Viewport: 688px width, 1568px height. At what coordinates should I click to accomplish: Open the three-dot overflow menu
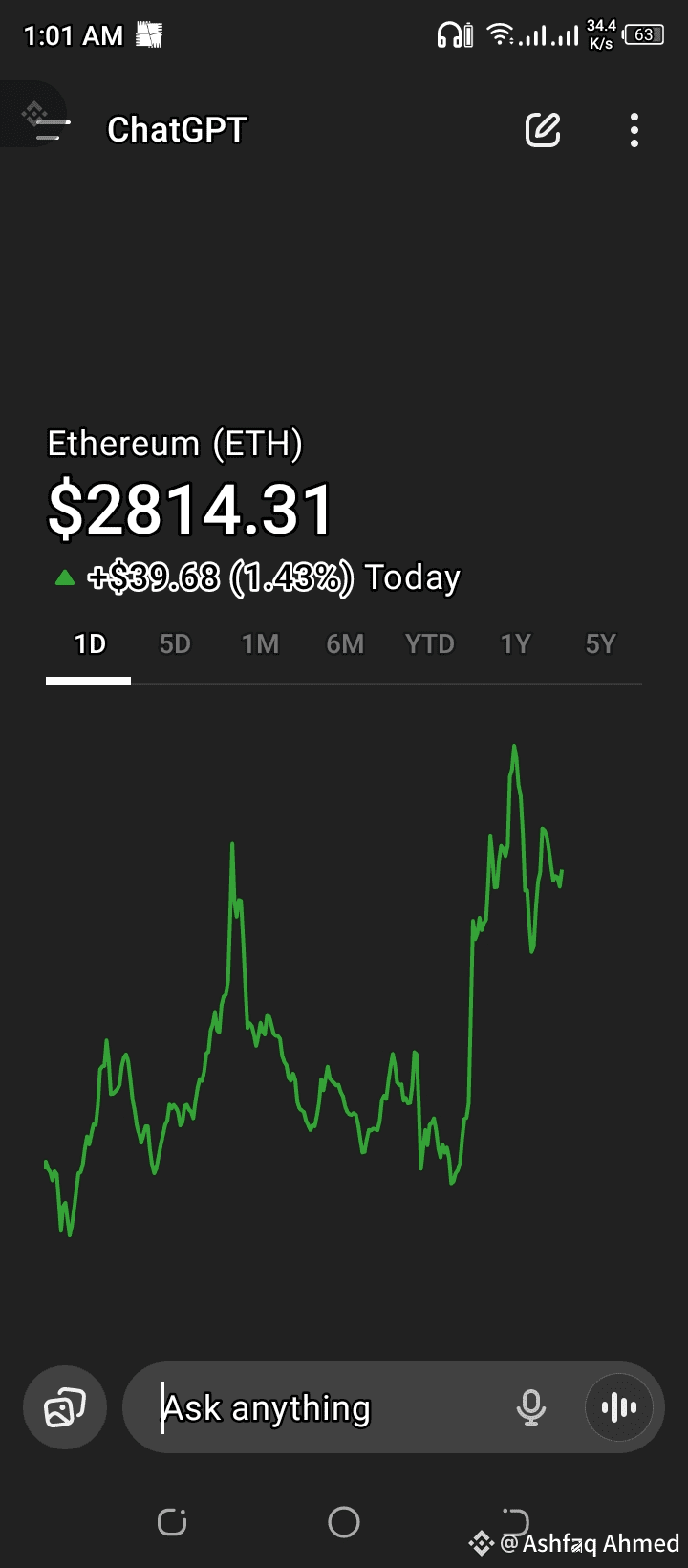point(634,129)
